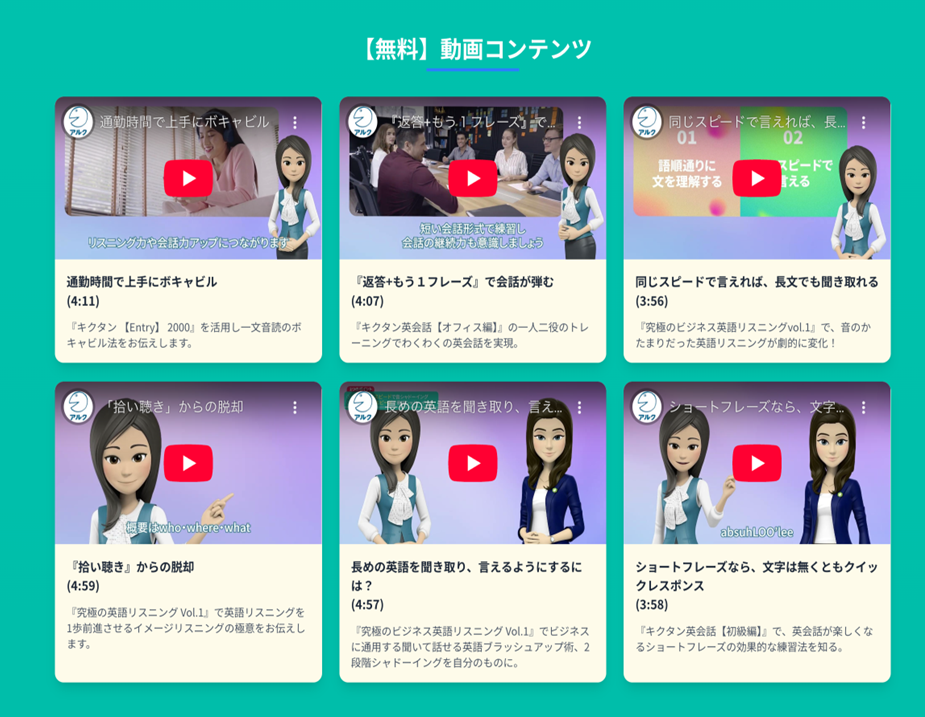This screenshot has height=717, width=925.
Task: Open more options on 長めの英語を聞き取り video
Action: (x=579, y=408)
